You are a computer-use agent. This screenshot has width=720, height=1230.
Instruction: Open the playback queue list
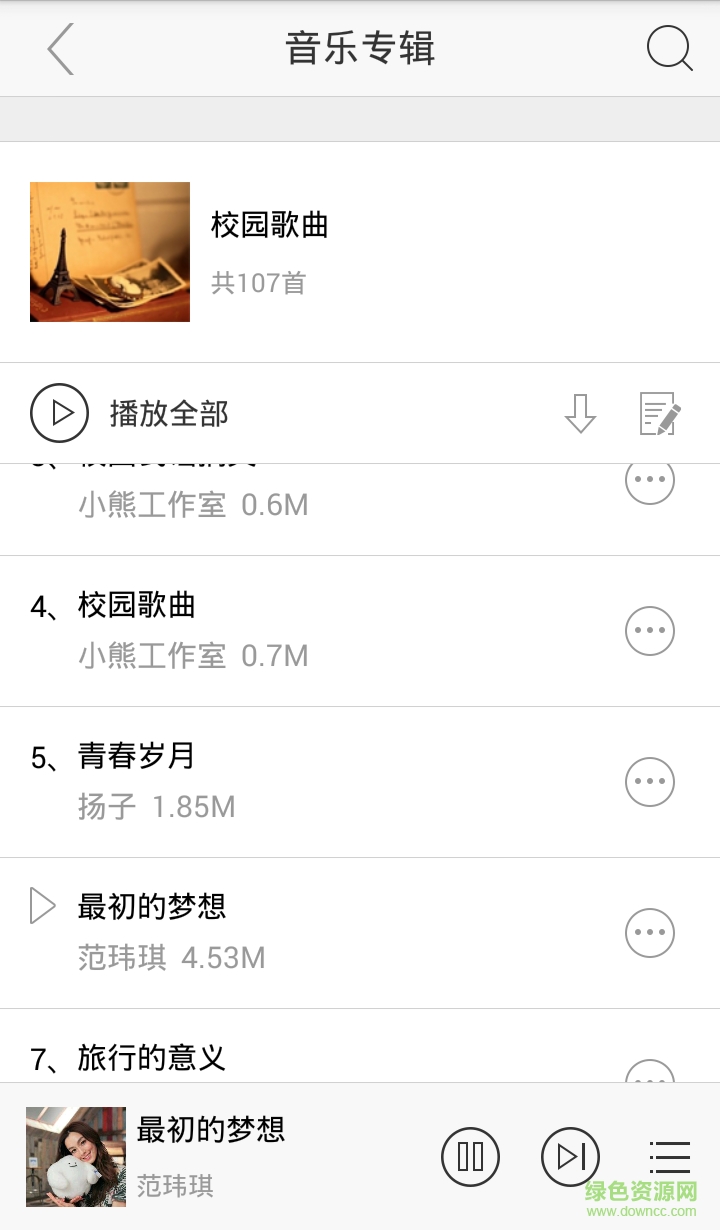point(669,1156)
